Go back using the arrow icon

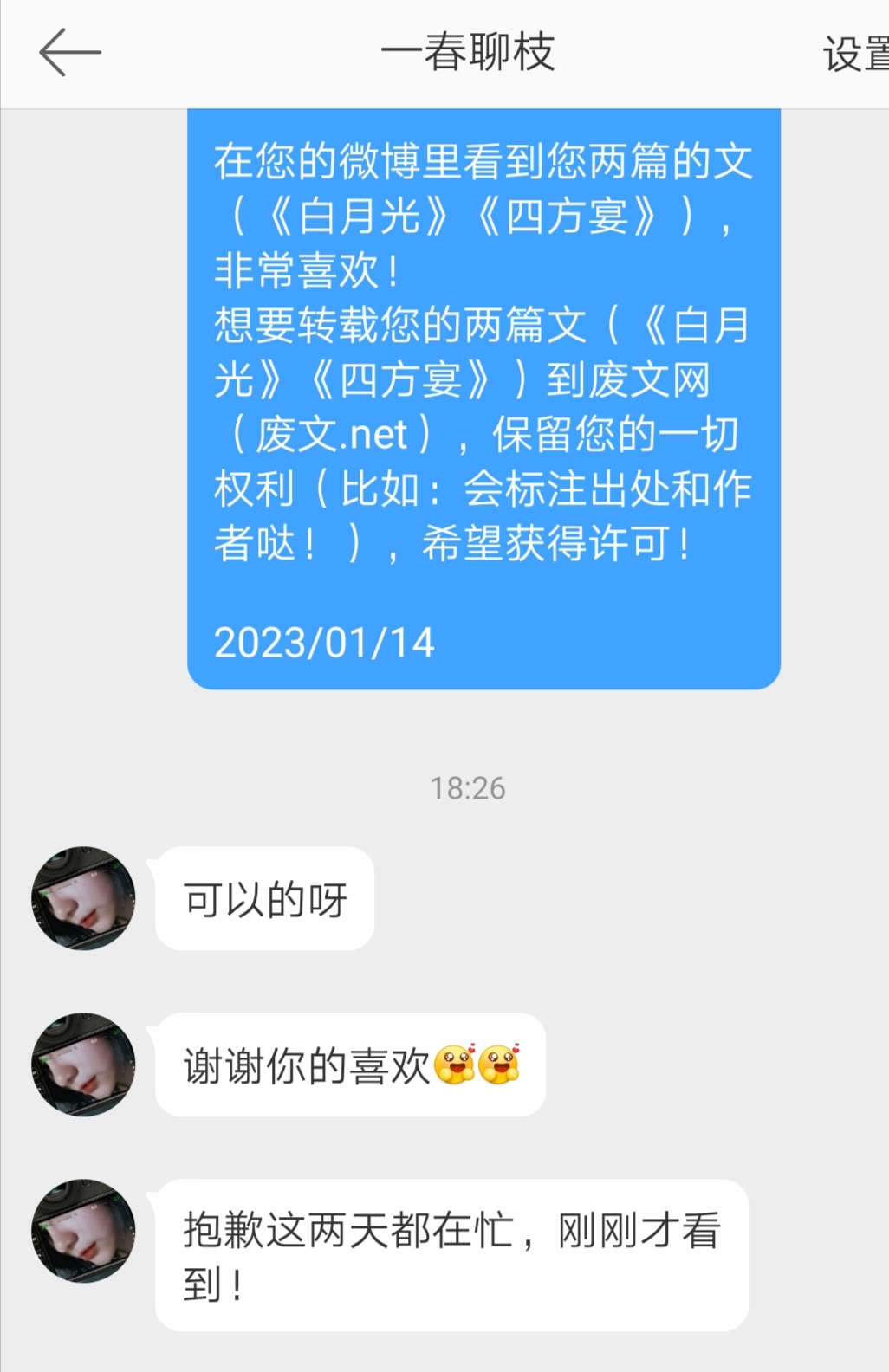tap(69, 53)
